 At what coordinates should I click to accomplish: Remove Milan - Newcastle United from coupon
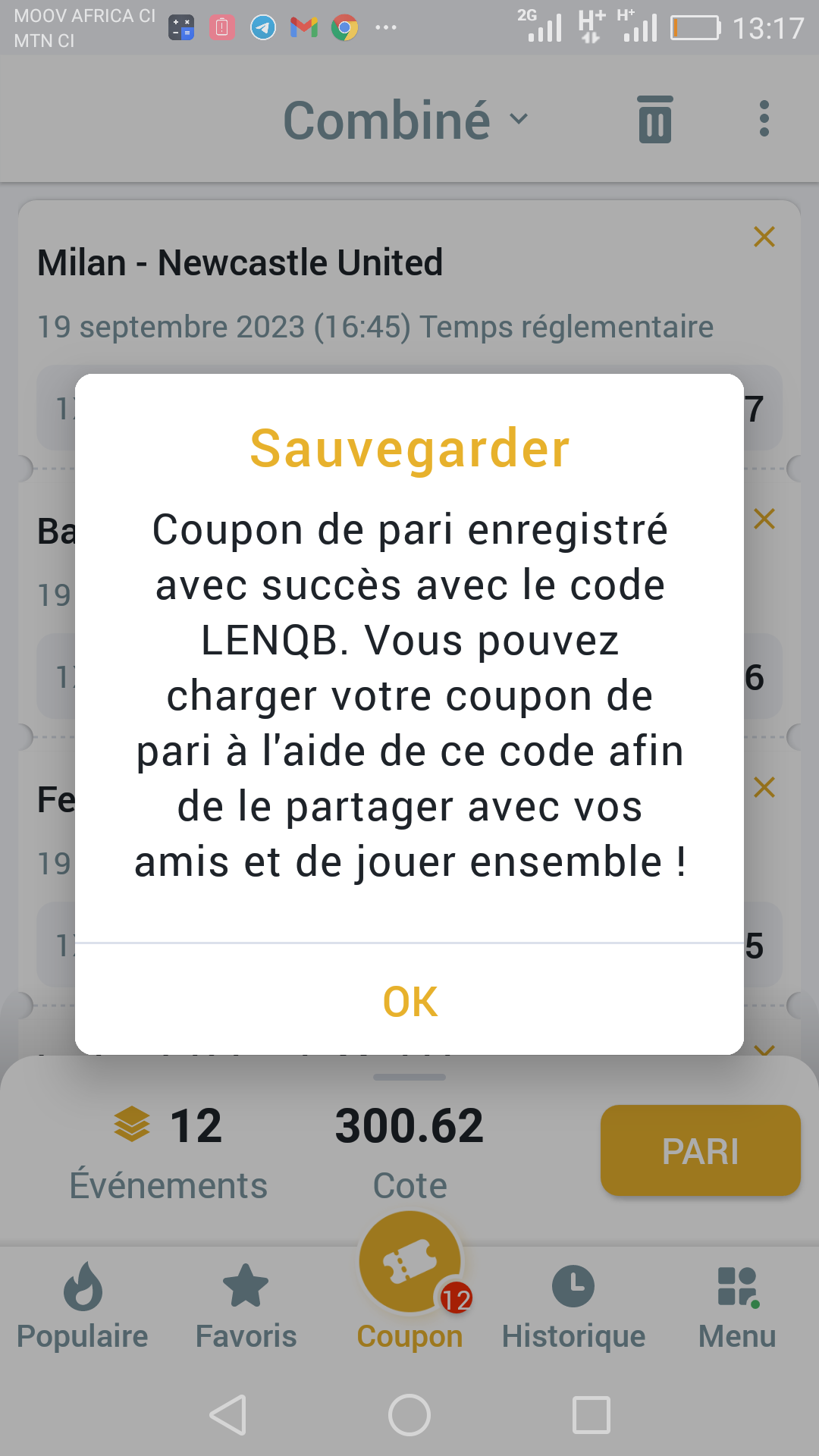tap(764, 237)
